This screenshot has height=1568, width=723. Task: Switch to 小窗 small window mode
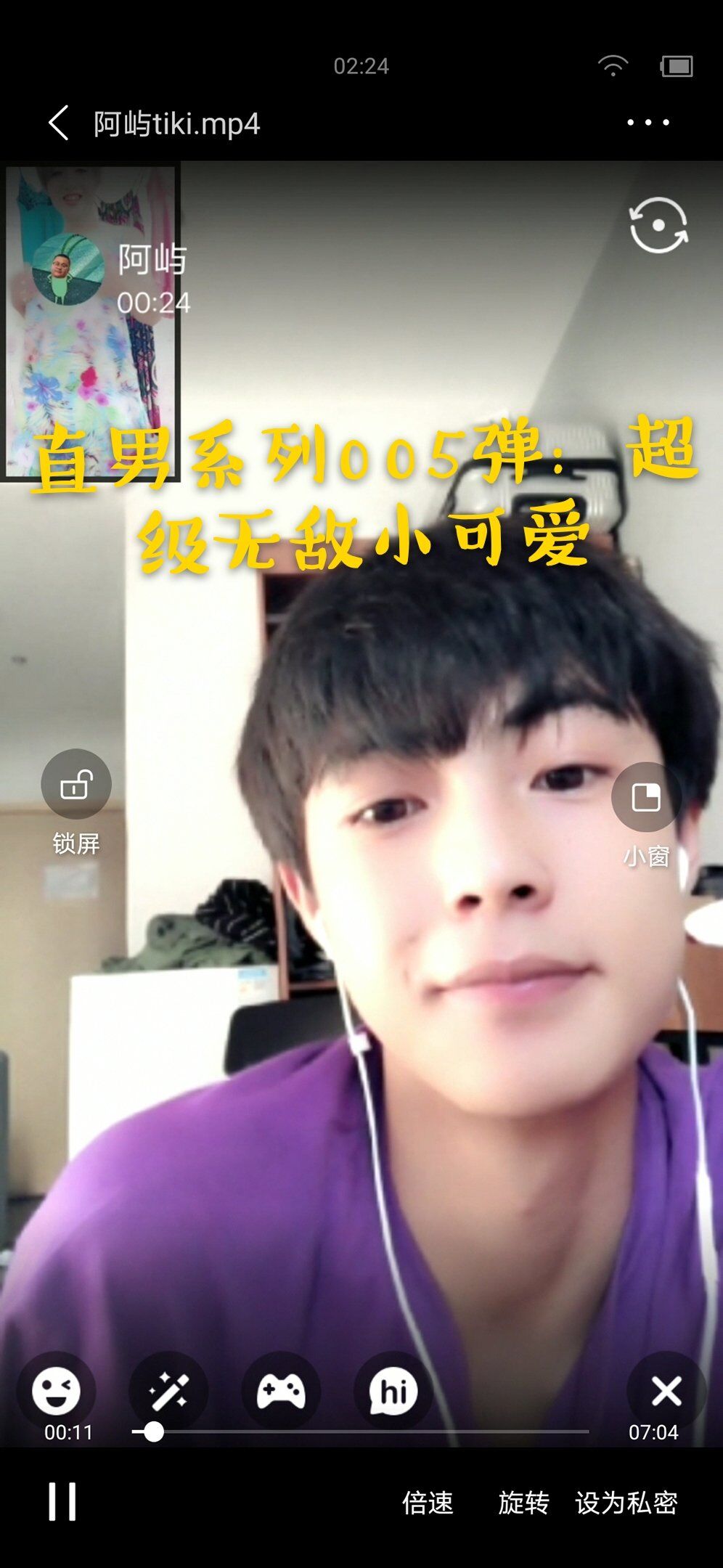645,798
